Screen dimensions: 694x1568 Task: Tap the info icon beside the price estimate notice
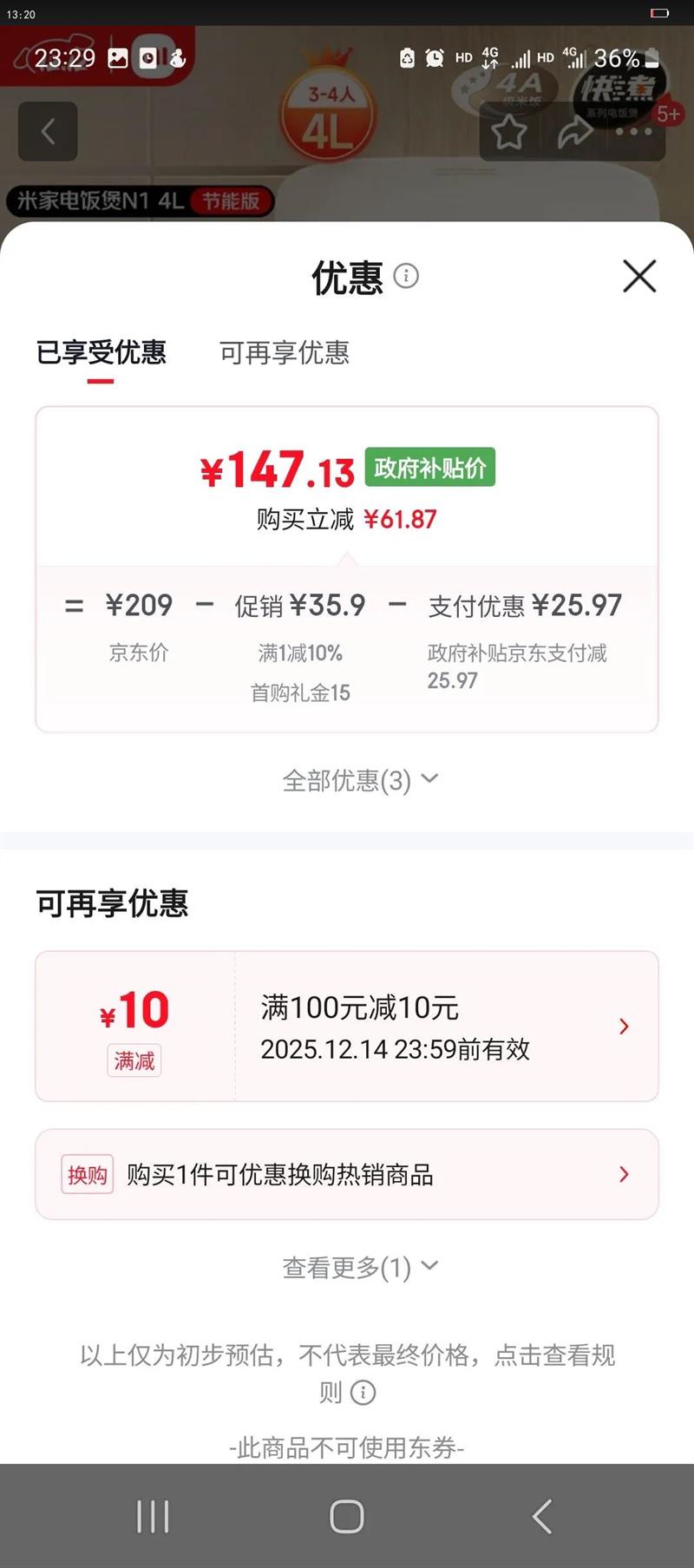(362, 1392)
